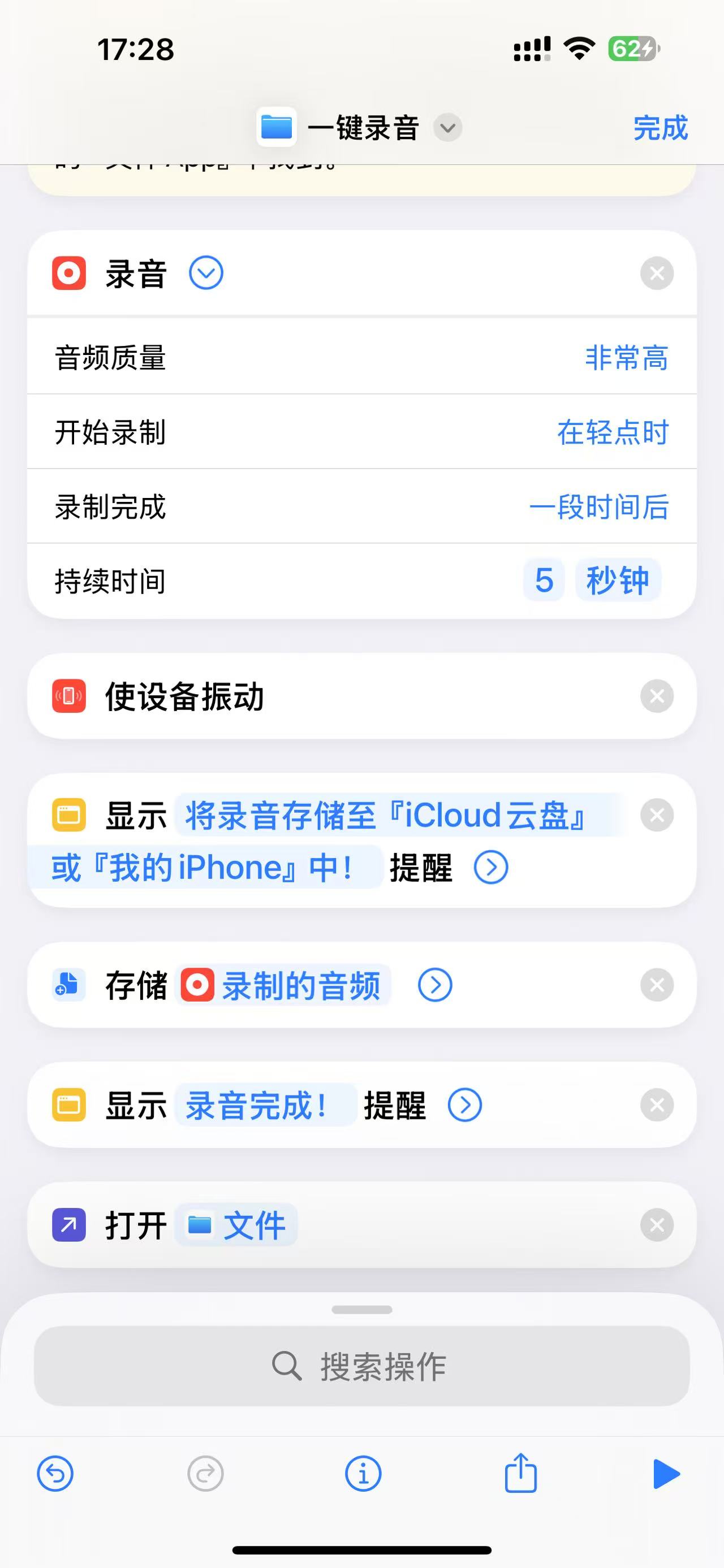The width and height of the screenshot is (724, 1568).
Task: Change the 秒钟 duration unit
Action: [x=618, y=580]
